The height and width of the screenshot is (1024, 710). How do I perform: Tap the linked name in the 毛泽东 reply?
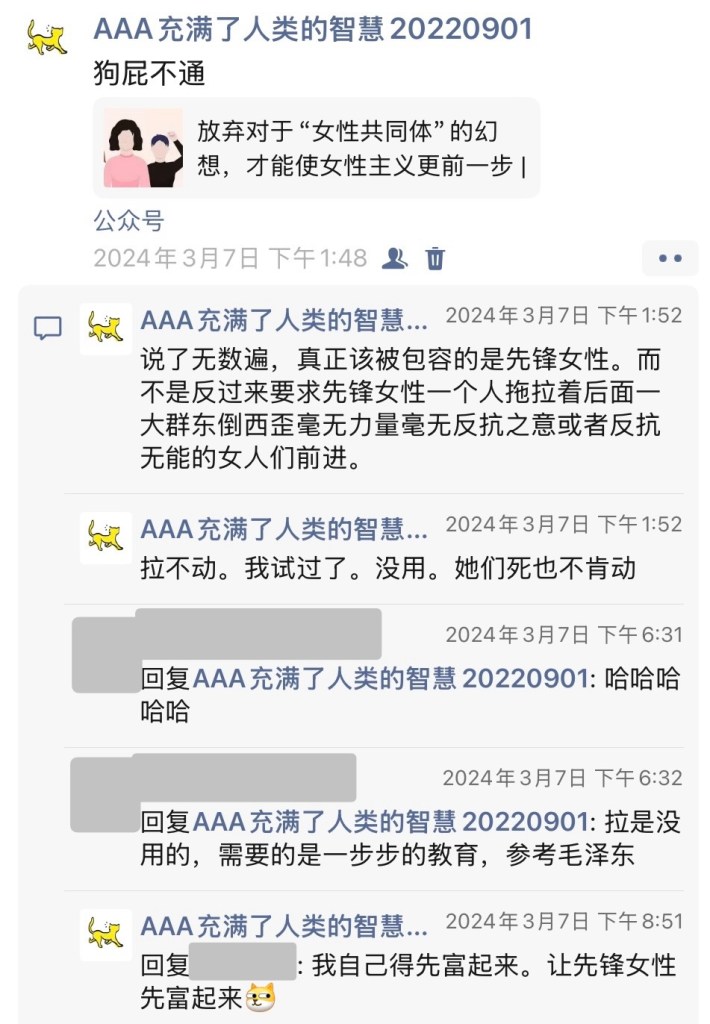point(389,822)
